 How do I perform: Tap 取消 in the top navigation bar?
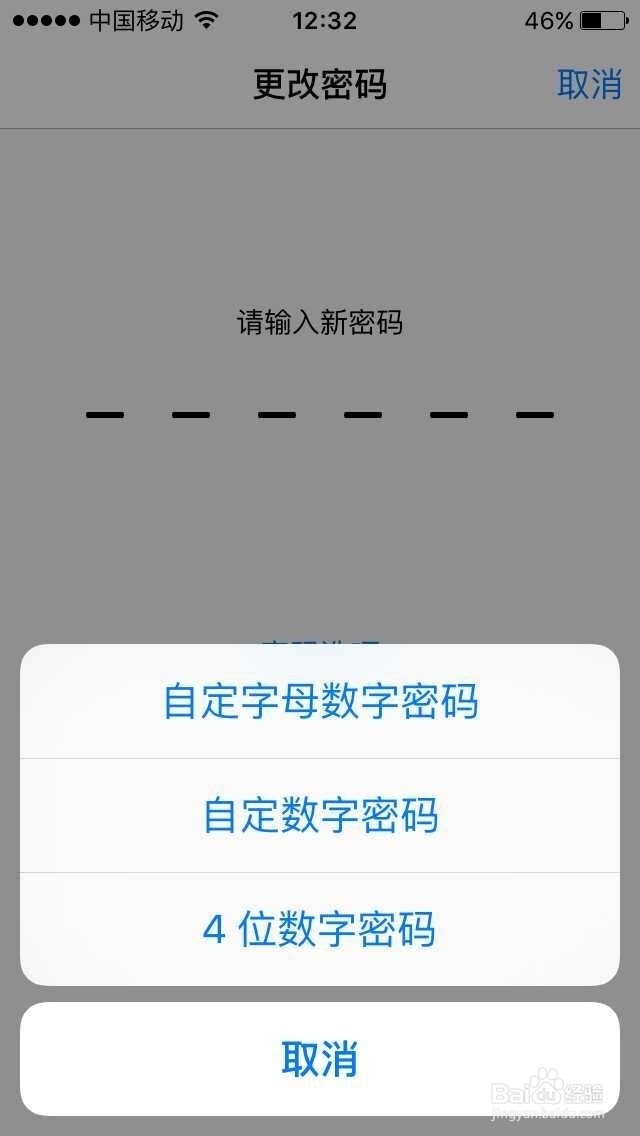point(589,85)
